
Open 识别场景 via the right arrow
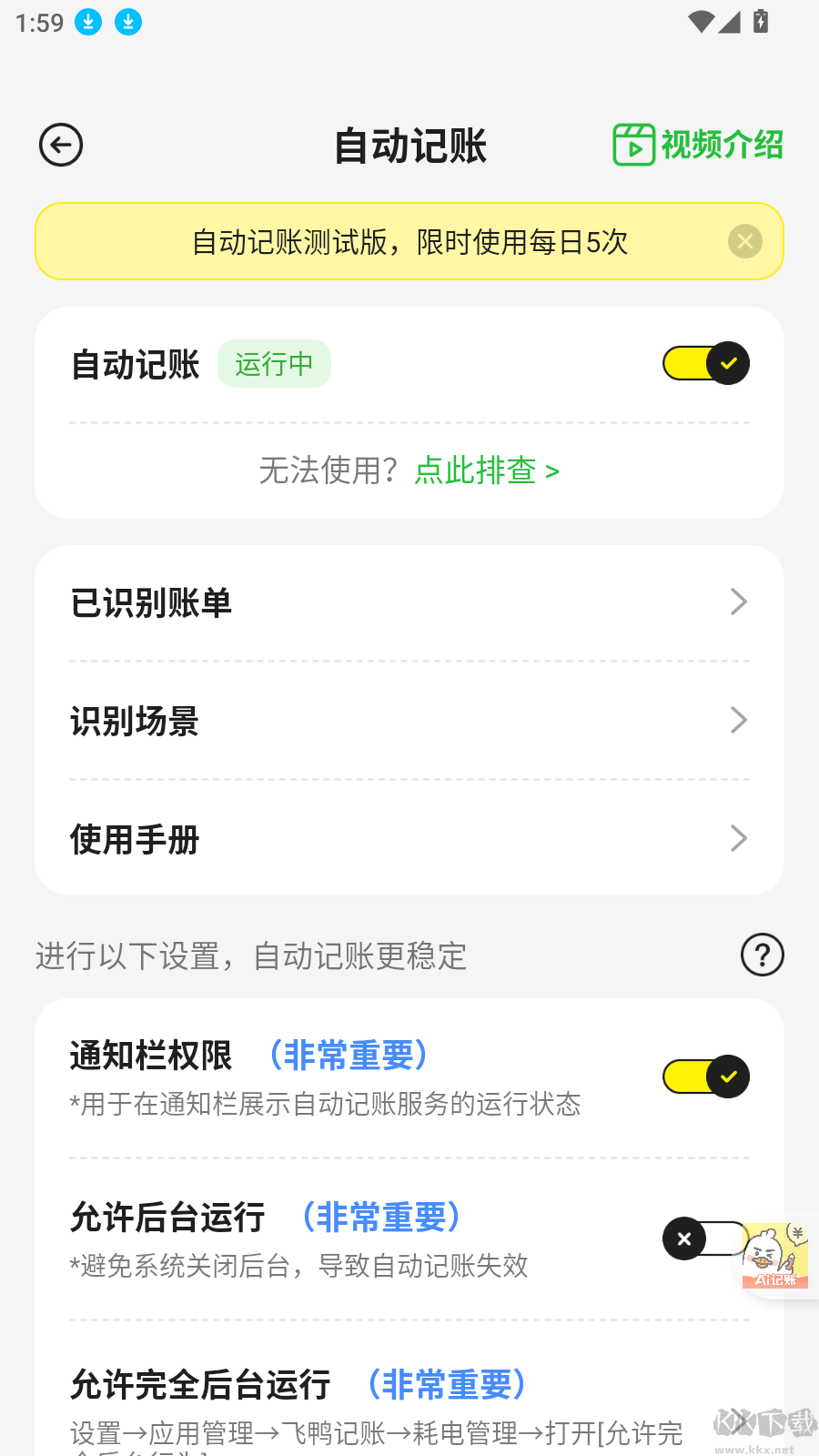tap(739, 720)
